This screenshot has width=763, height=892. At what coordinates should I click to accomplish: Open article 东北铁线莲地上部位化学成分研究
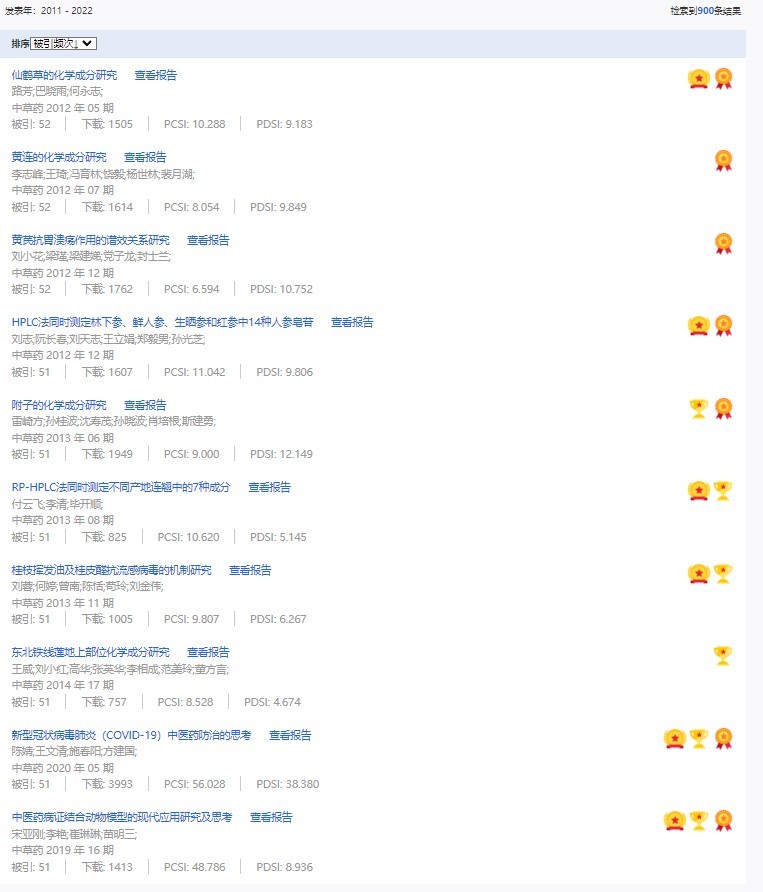(x=90, y=652)
